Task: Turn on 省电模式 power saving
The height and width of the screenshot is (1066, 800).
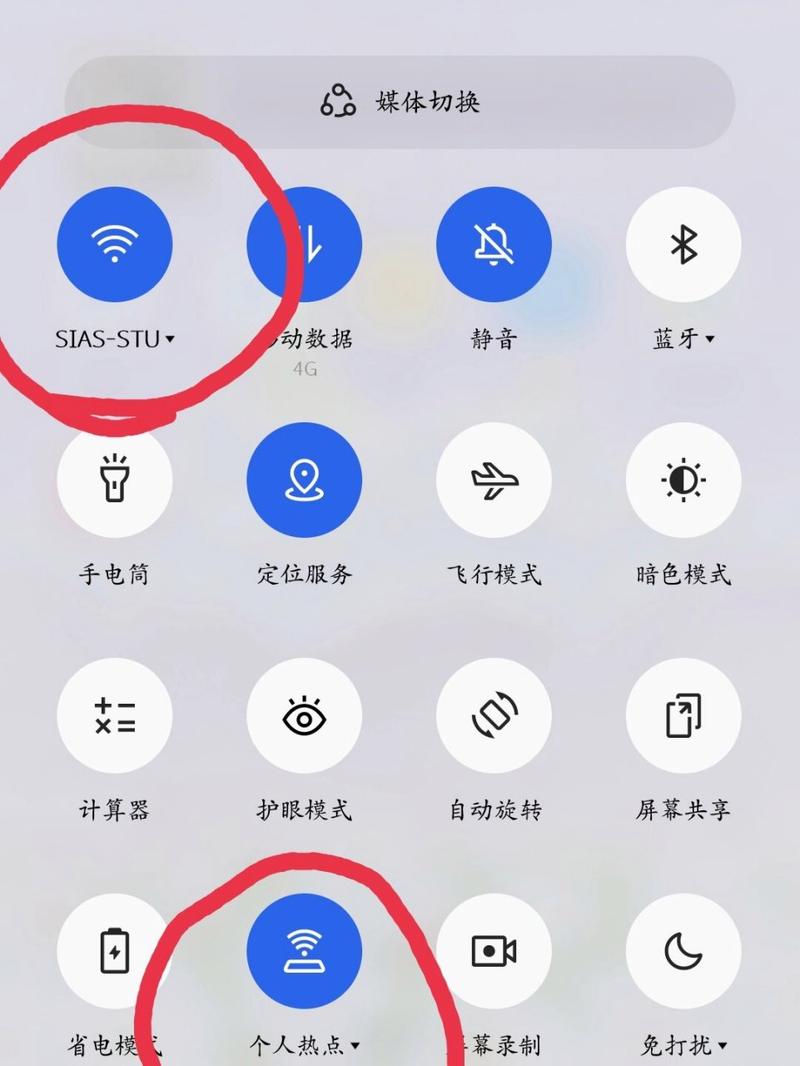Action: (115, 950)
